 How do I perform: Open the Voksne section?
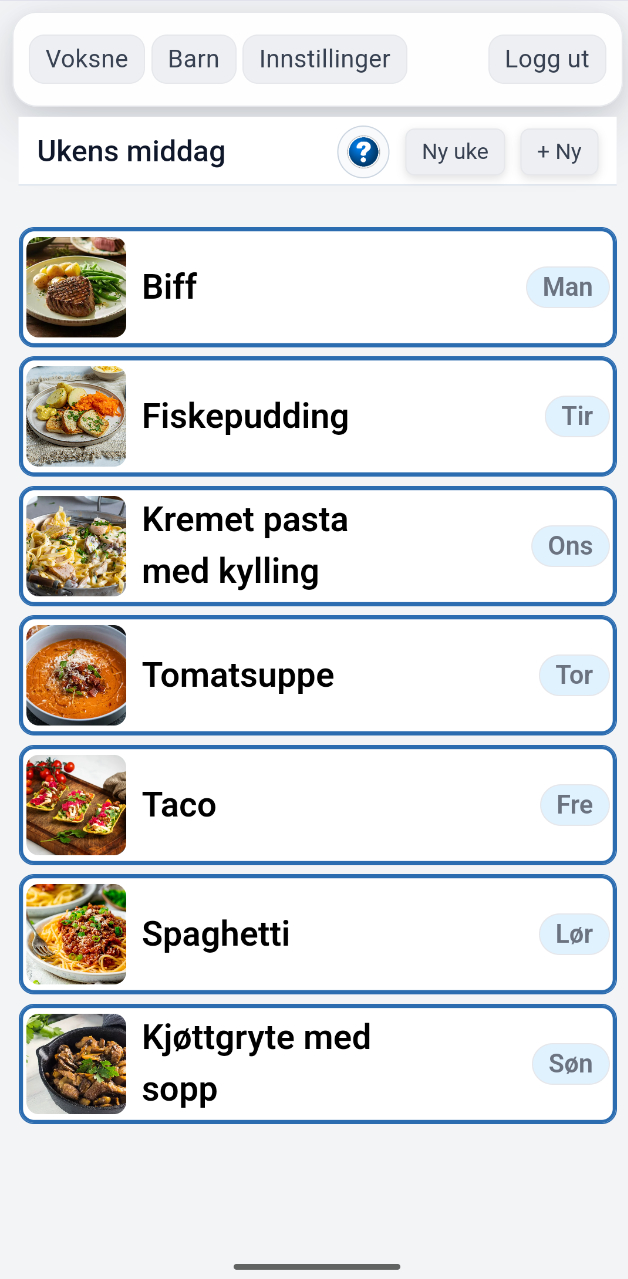pyautogui.click(x=87, y=59)
